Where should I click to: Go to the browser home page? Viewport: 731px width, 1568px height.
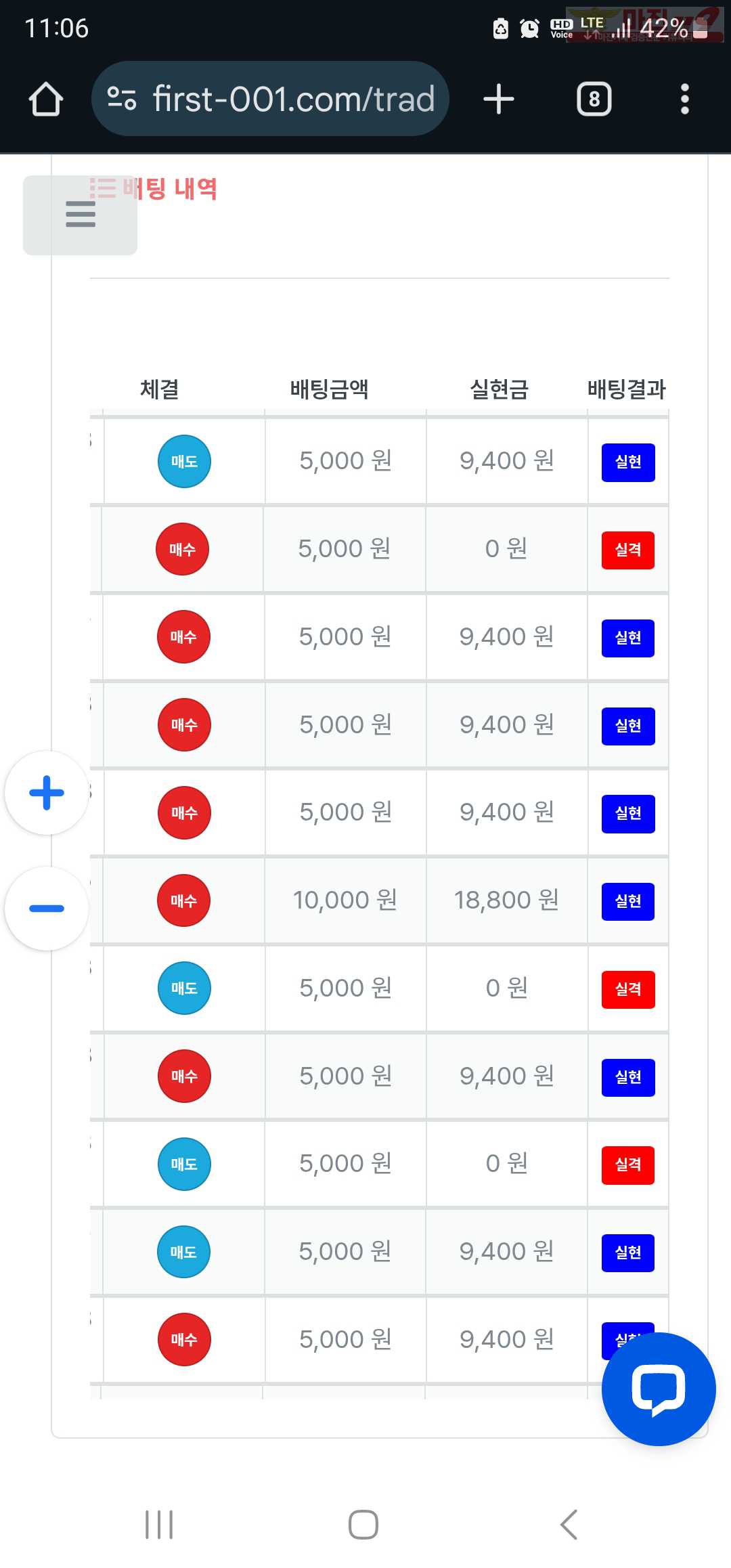coord(46,100)
